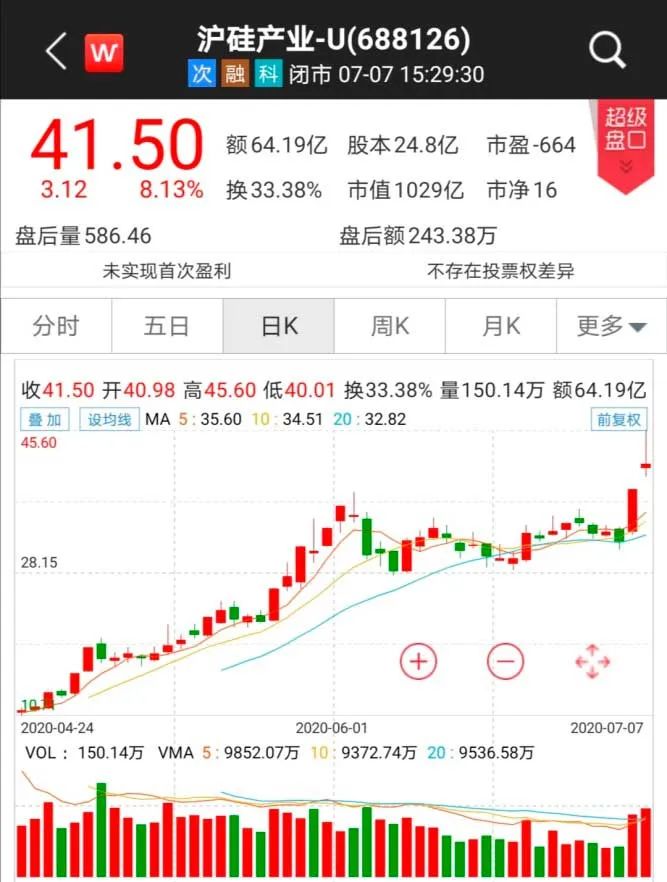Switch to the 月K chart tab
The height and width of the screenshot is (882, 667).
pyautogui.click(x=501, y=326)
